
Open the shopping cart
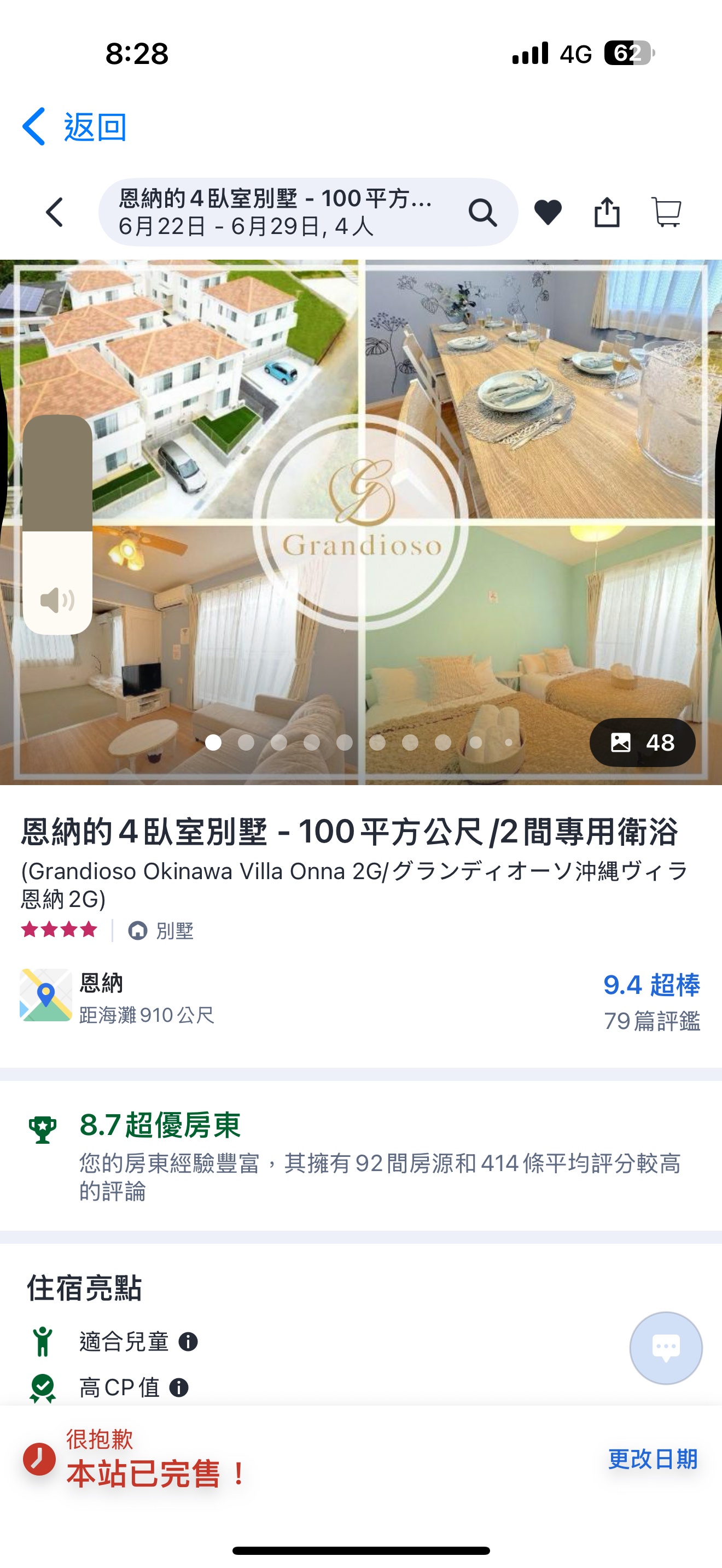(666, 213)
